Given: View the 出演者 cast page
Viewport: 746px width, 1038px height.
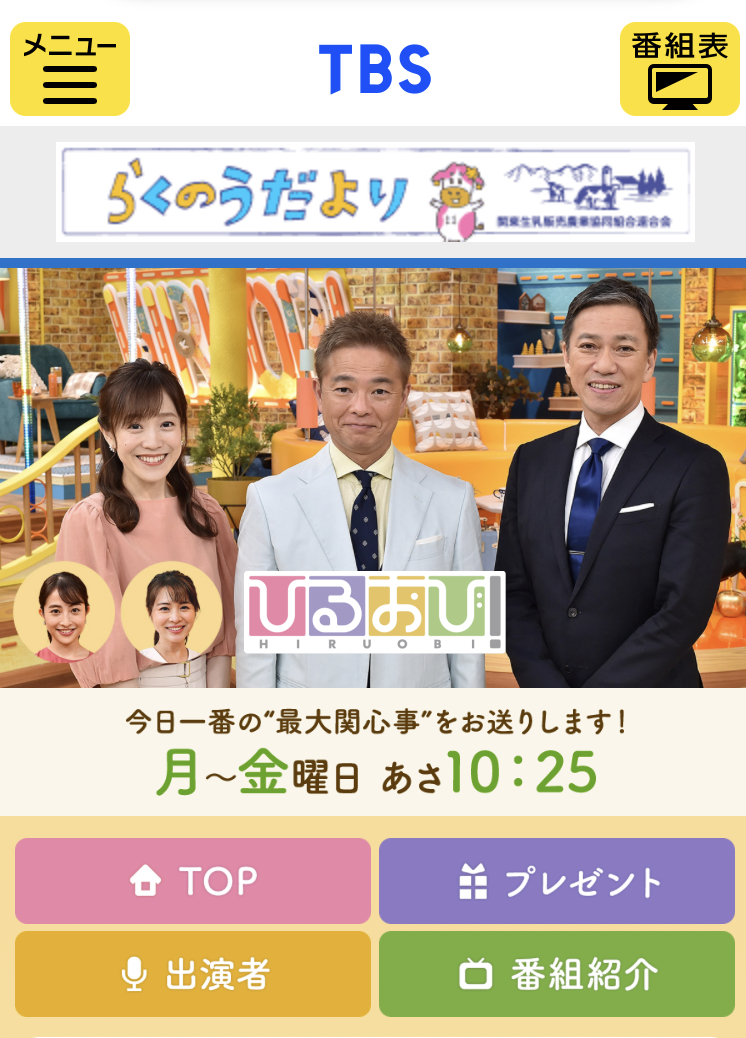Looking at the screenshot, I should tap(193, 974).
